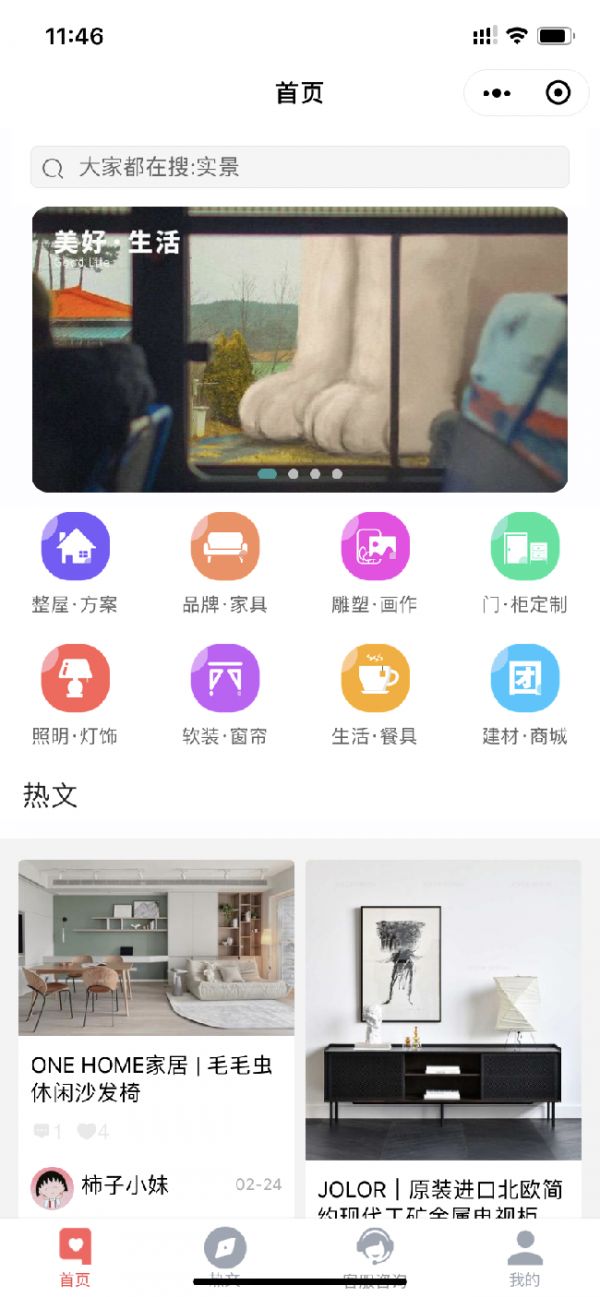Like the ONE HOME家居 article

pyautogui.click(x=92, y=1132)
